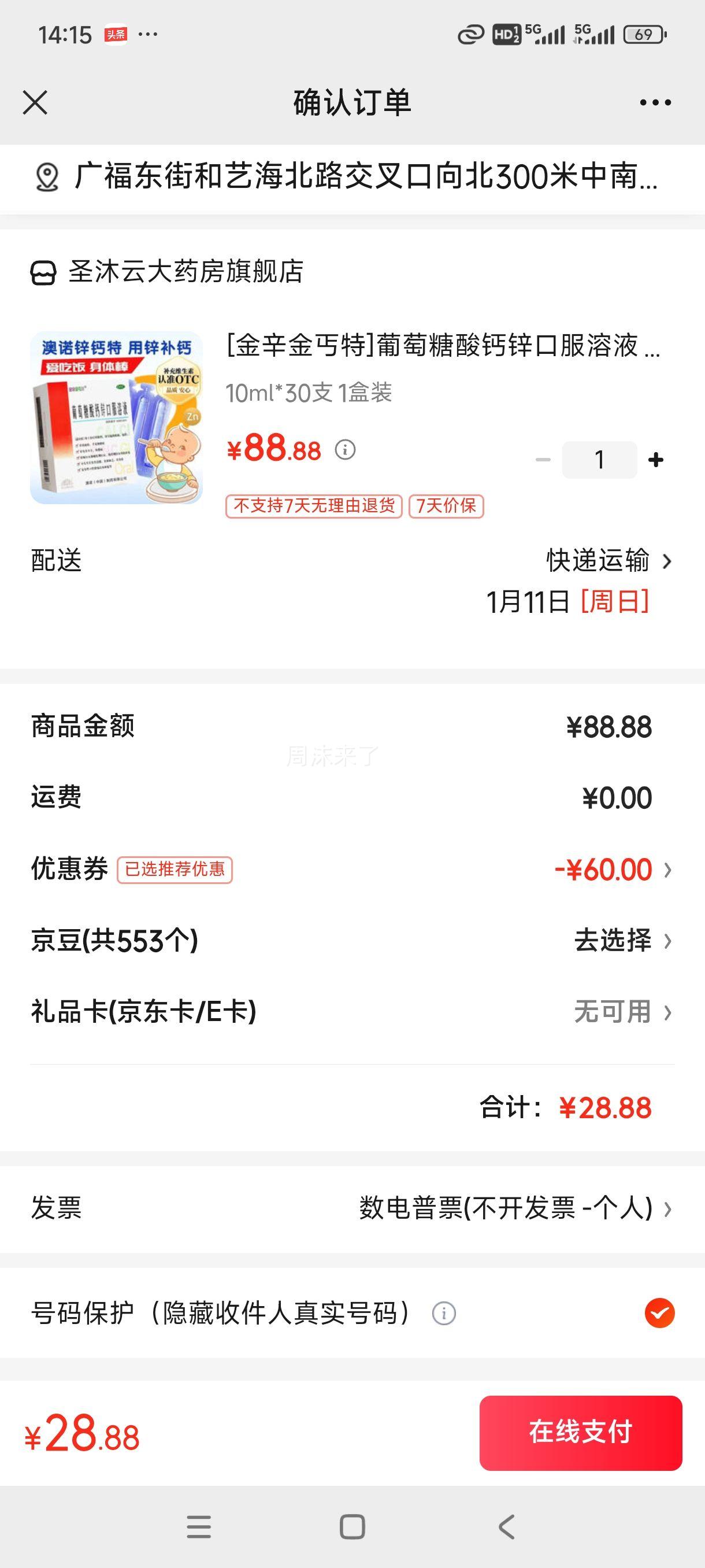Open the 优惠券 coupon selection
The width and height of the screenshot is (705, 1568).
668,870
